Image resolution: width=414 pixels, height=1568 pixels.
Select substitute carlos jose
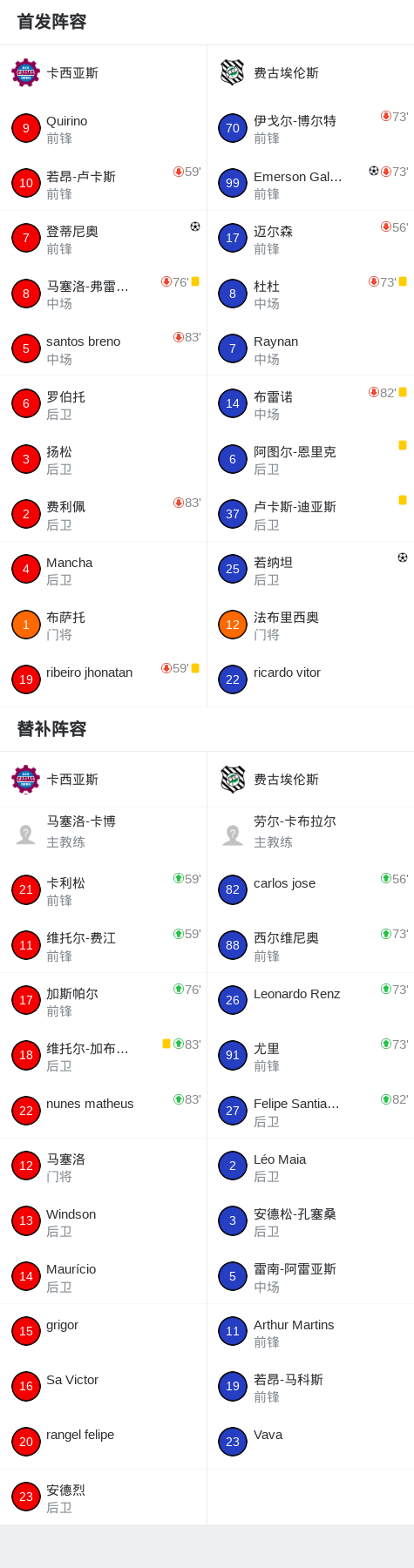click(310, 889)
